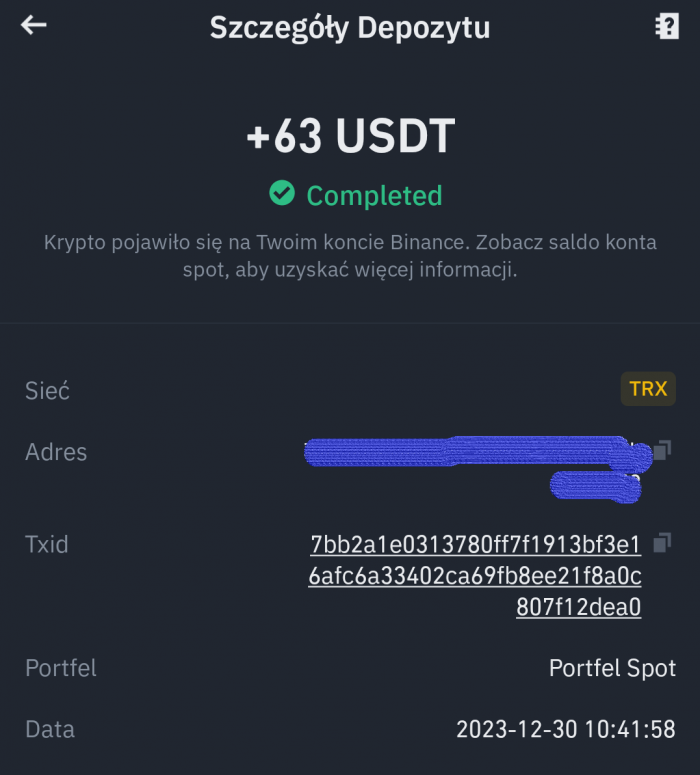Open the underlined Txid transaction link
The width and height of the screenshot is (700, 775).
[x=476, y=576]
